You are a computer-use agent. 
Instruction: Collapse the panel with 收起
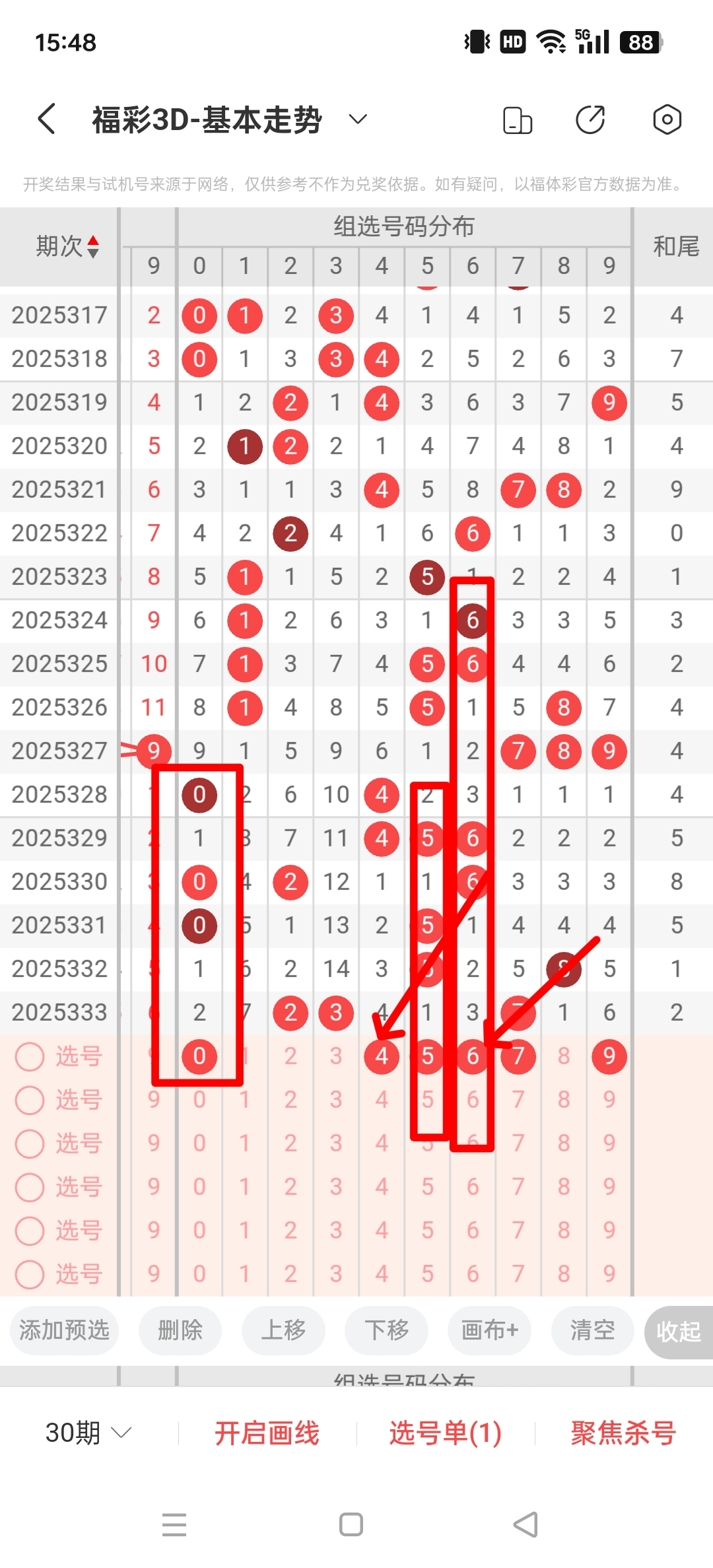pyautogui.click(x=678, y=1332)
